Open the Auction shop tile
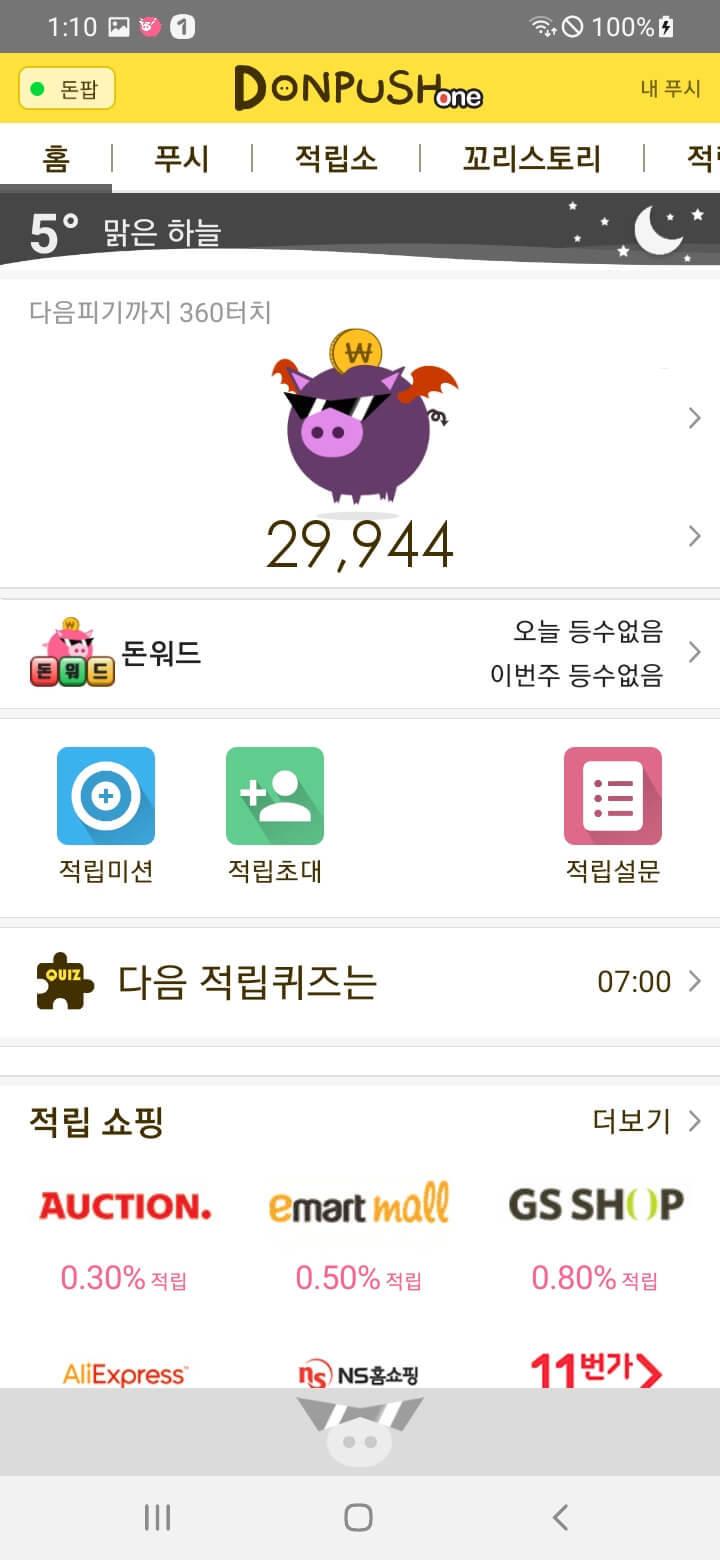The height and width of the screenshot is (1560, 720). (125, 1230)
